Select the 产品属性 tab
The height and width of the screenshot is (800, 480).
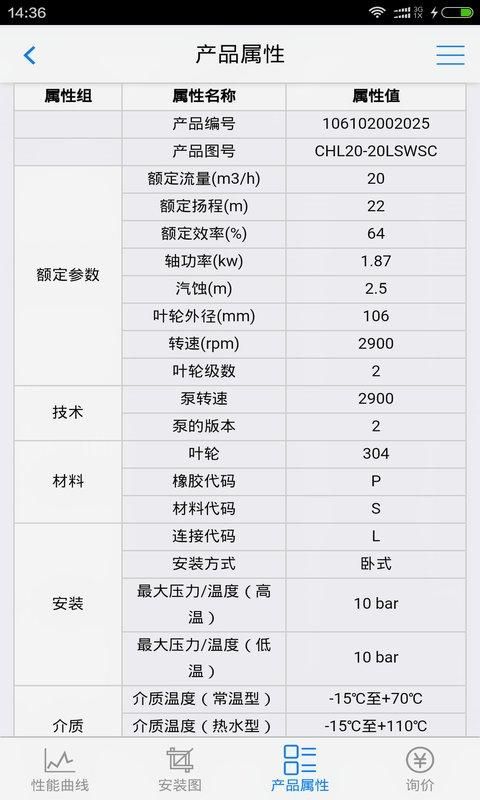[300, 768]
